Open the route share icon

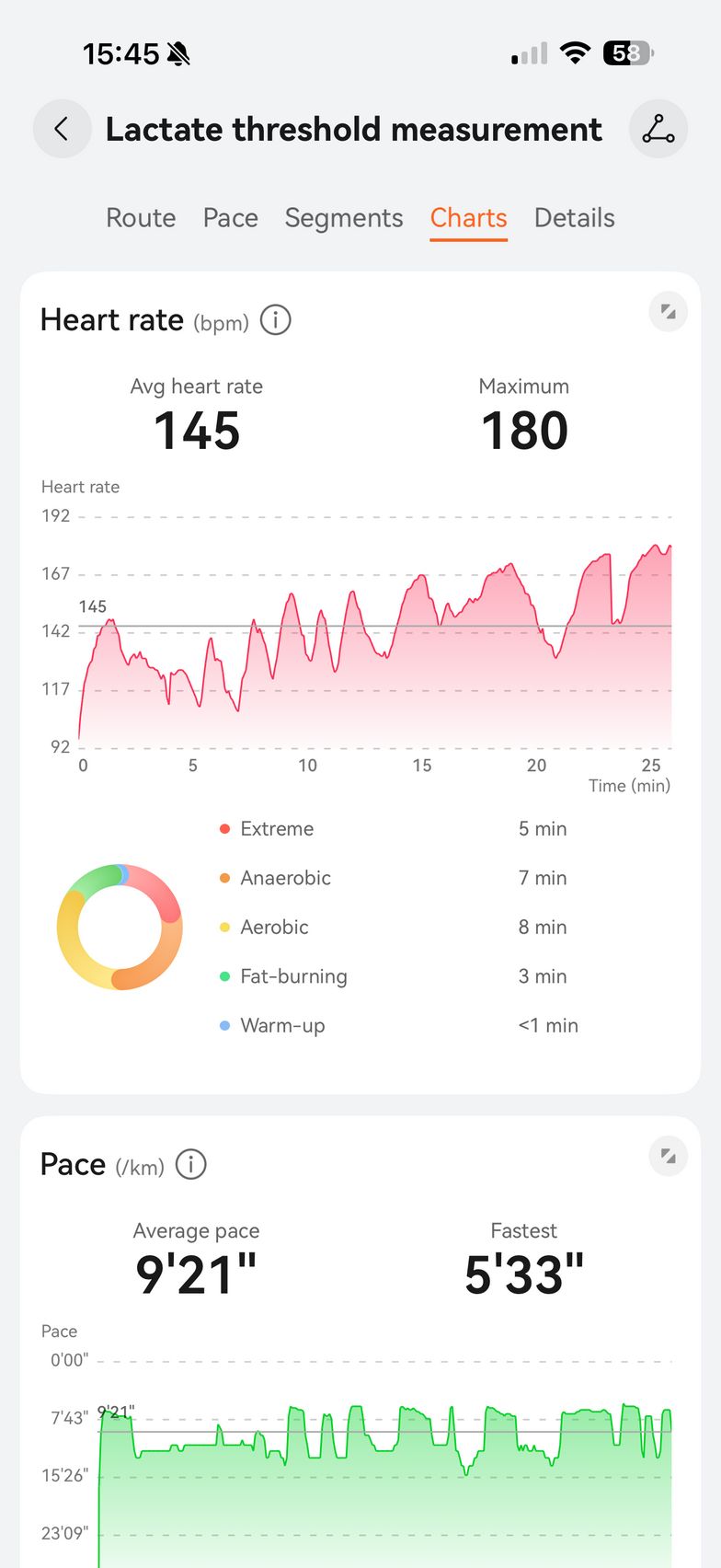658,129
